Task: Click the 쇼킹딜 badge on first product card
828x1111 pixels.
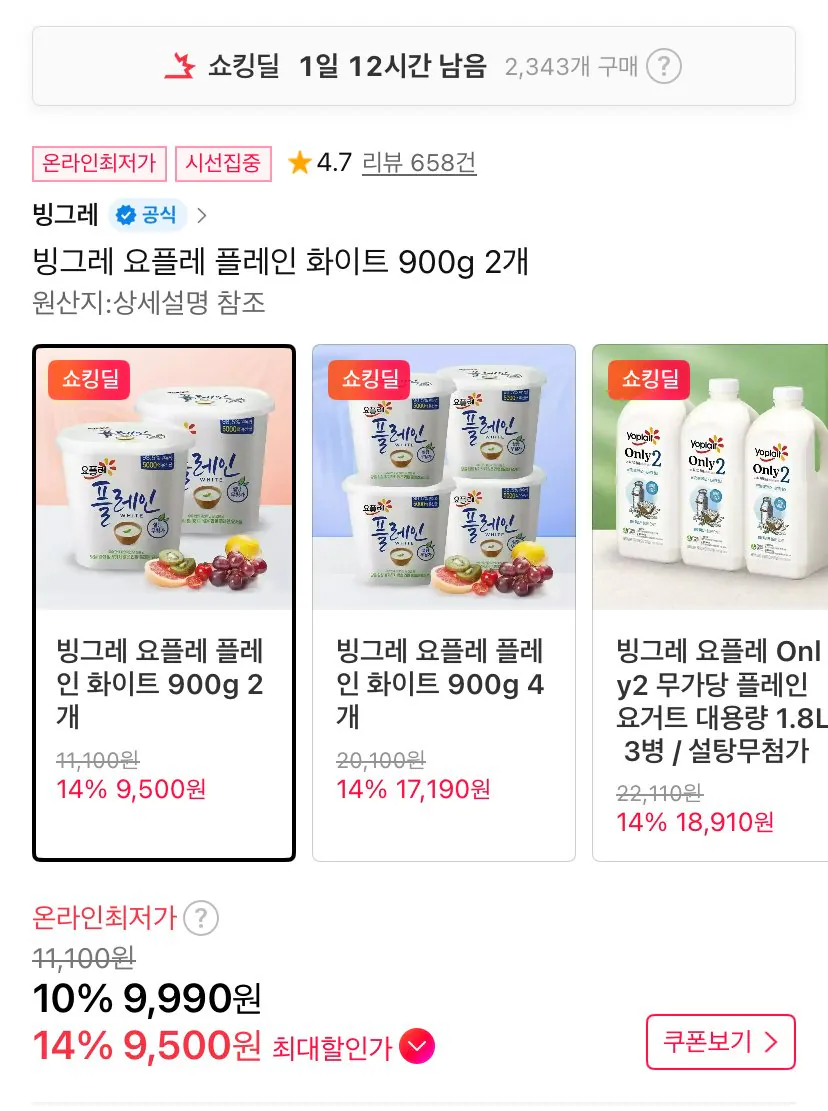Action: [x=89, y=380]
